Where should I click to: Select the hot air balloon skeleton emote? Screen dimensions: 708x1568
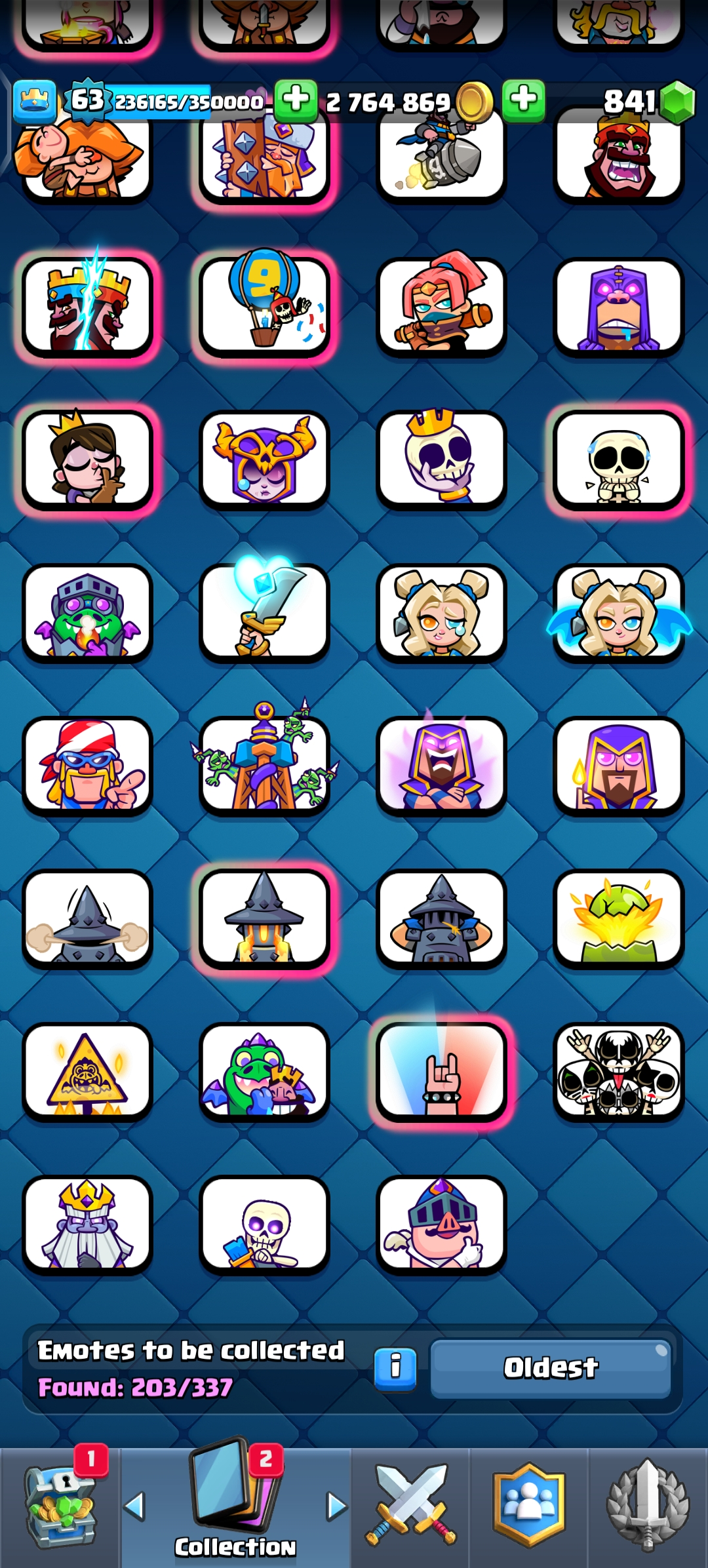click(265, 307)
